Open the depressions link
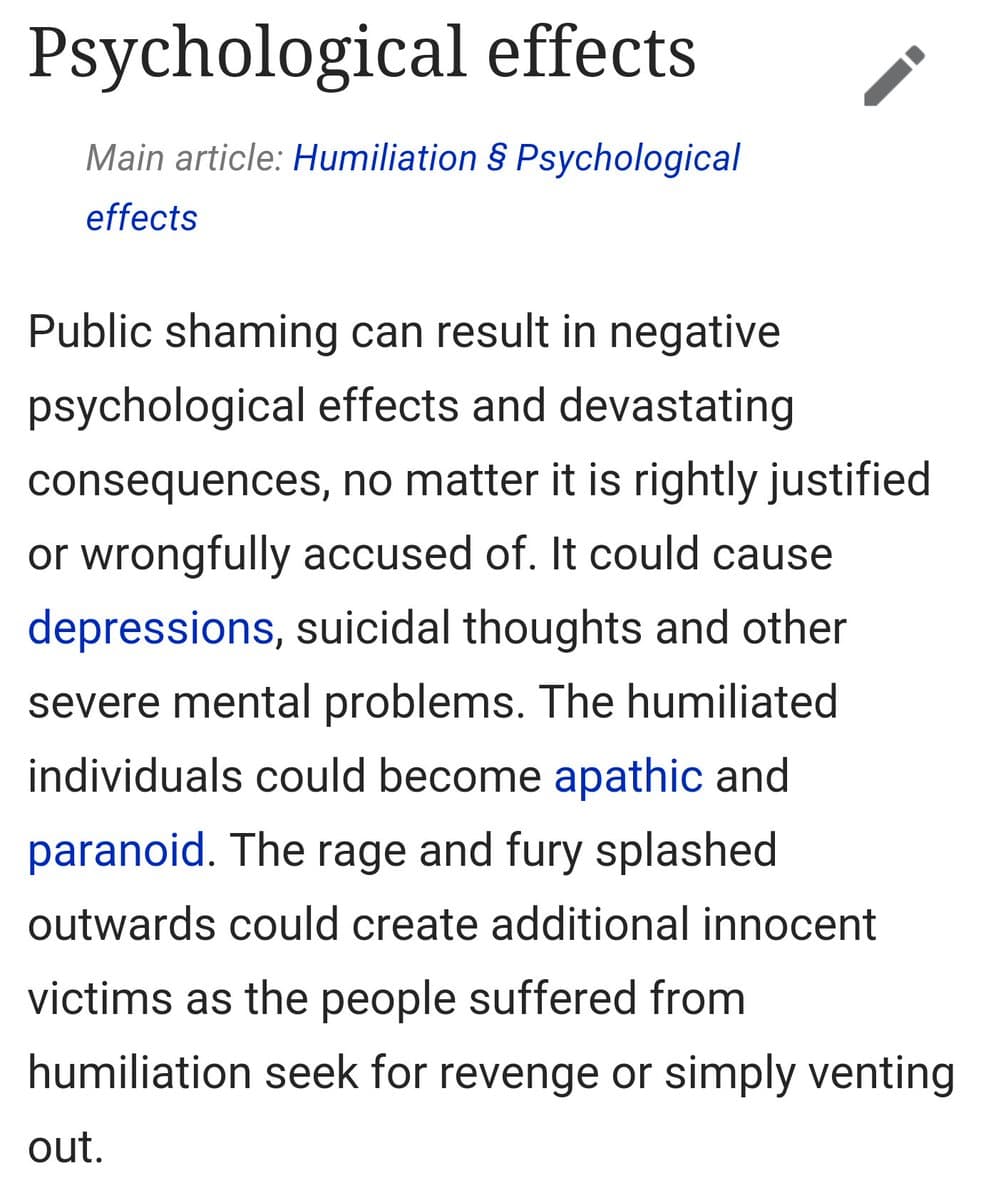 pyautogui.click(x=150, y=628)
